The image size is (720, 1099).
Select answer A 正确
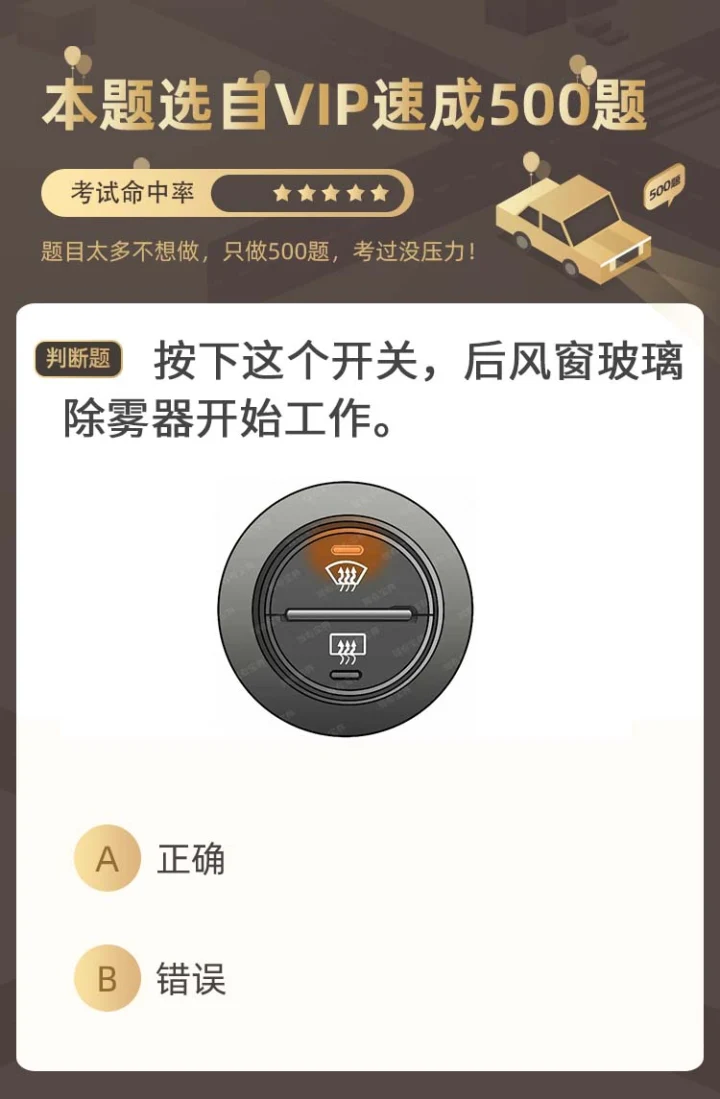pyautogui.click(x=150, y=859)
